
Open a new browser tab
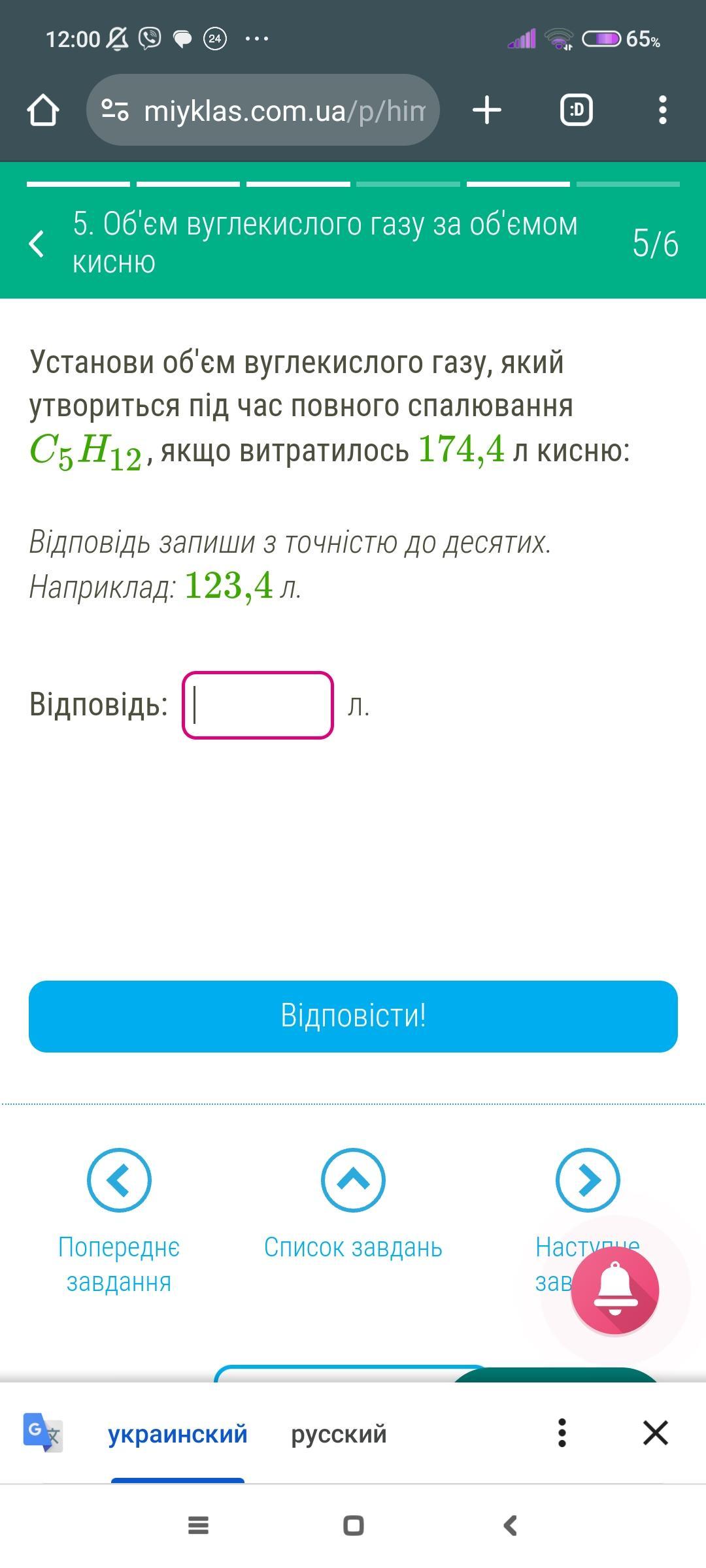487,110
